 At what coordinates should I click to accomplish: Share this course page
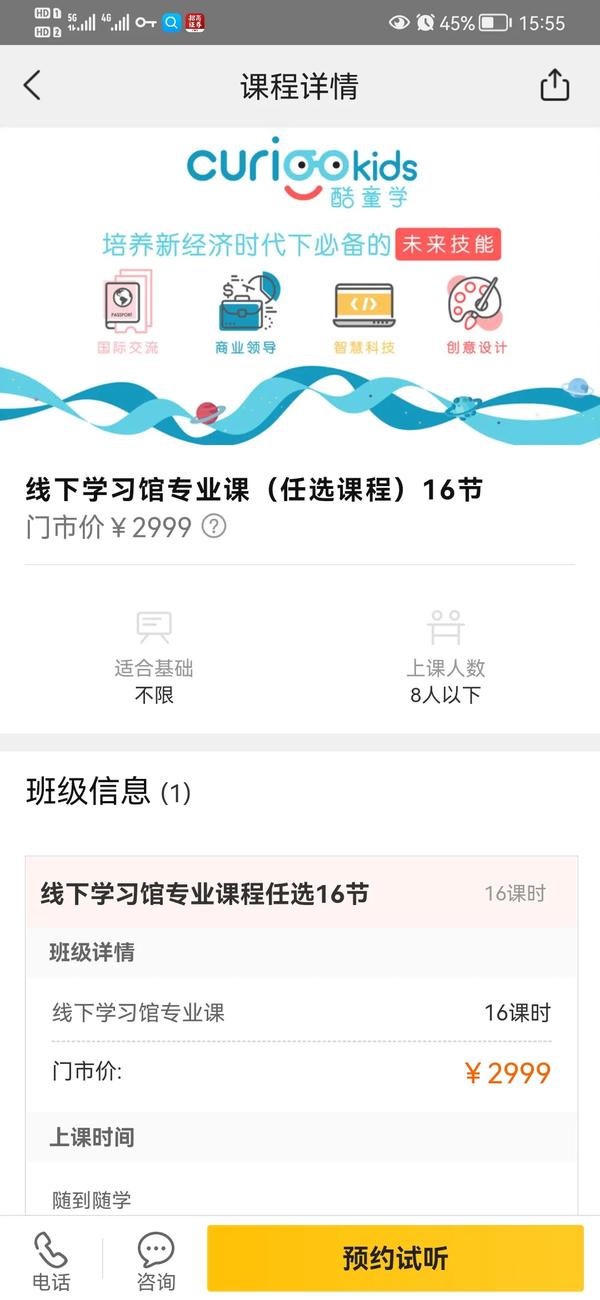coord(554,86)
